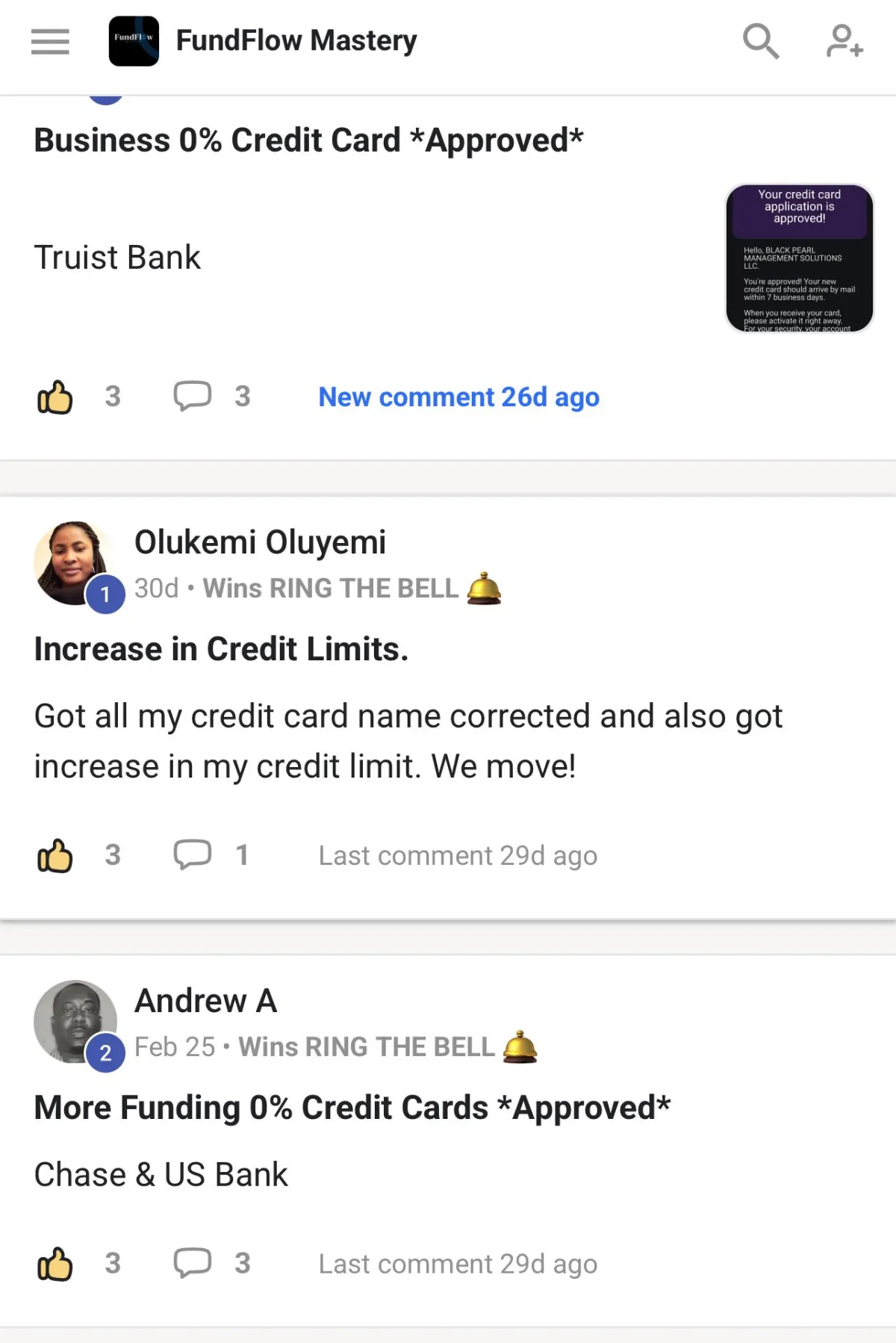Comment on Andrew A's post
Image resolution: width=896 pixels, height=1343 pixels.
click(x=193, y=1263)
